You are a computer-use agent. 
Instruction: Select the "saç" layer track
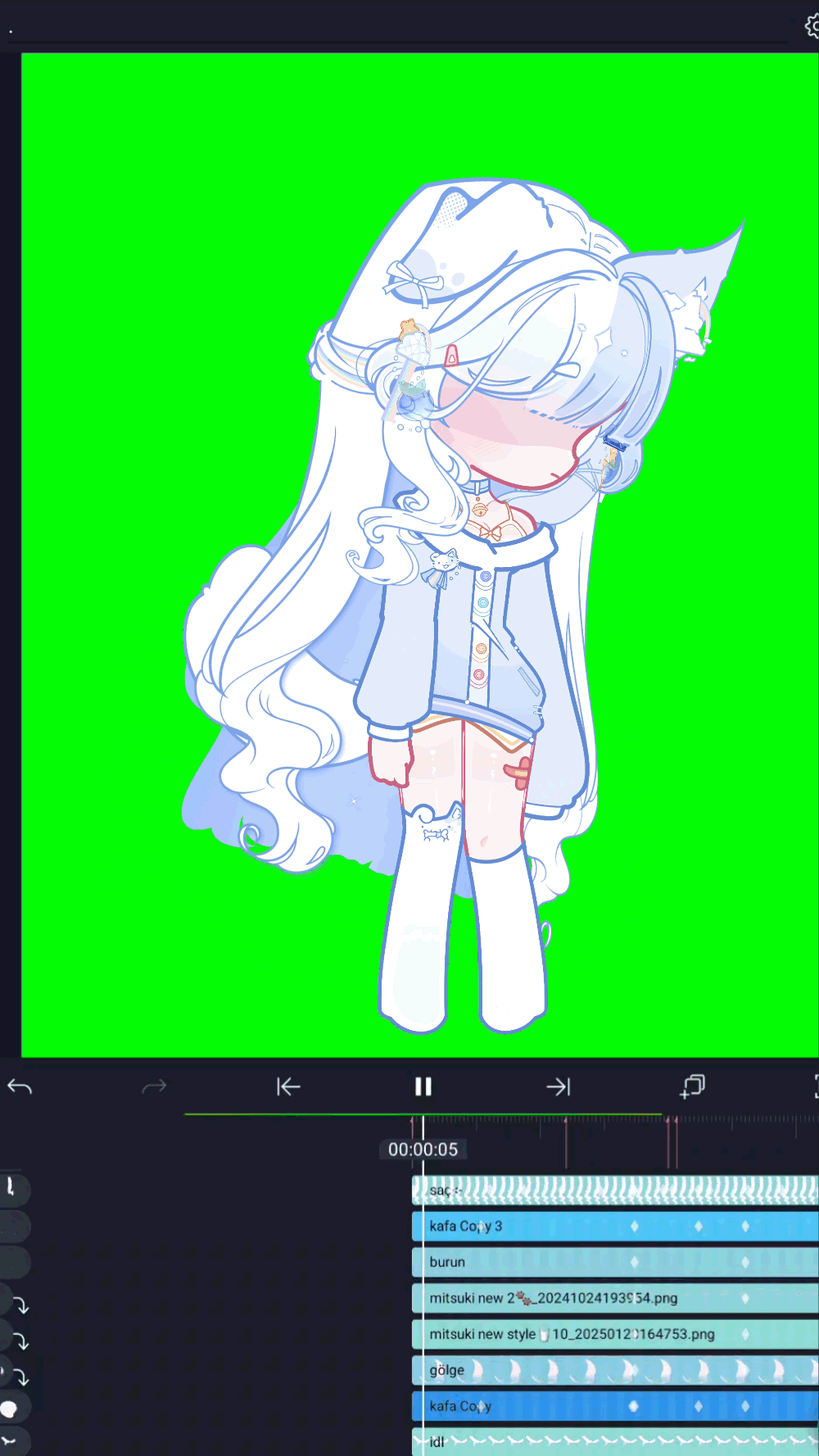pos(614,1190)
